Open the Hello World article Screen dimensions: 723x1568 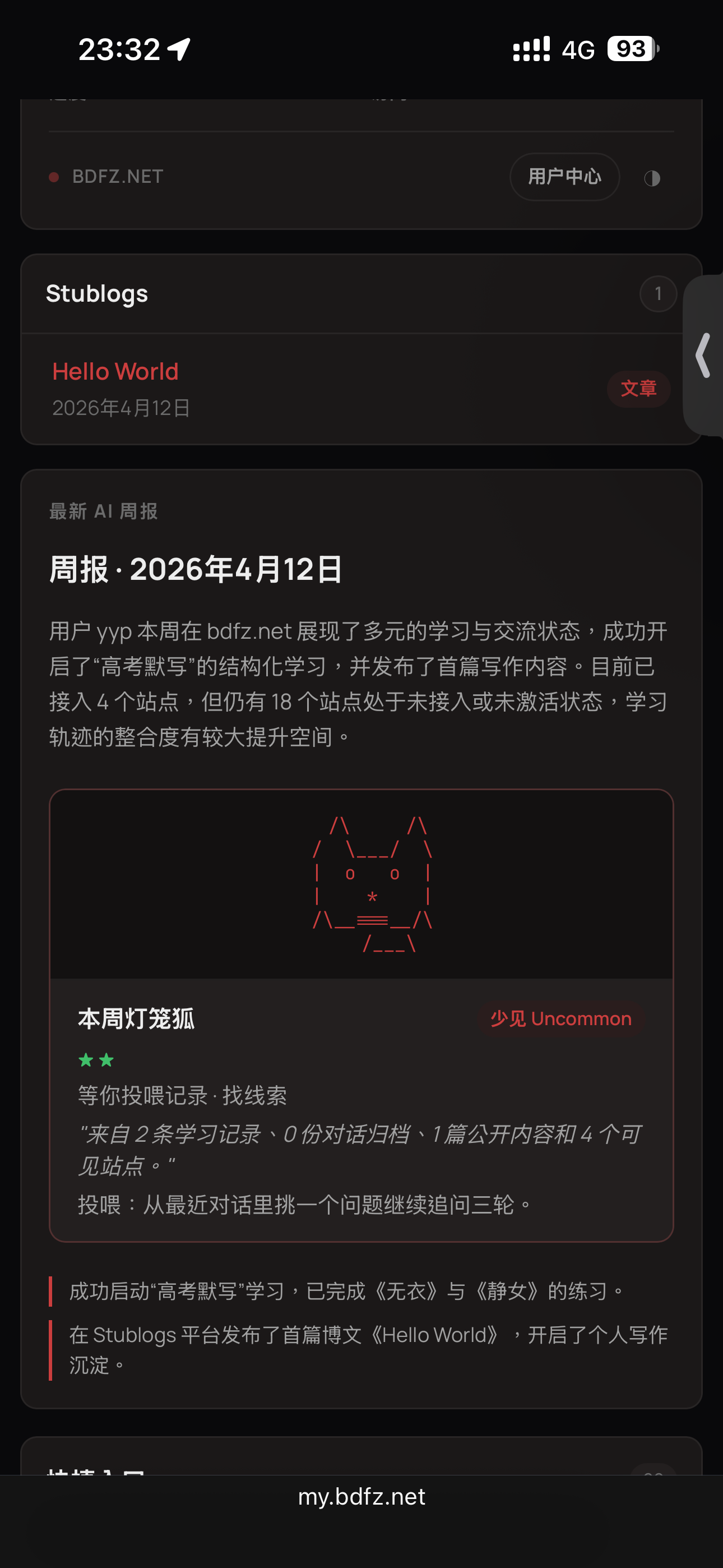click(x=115, y=371)
